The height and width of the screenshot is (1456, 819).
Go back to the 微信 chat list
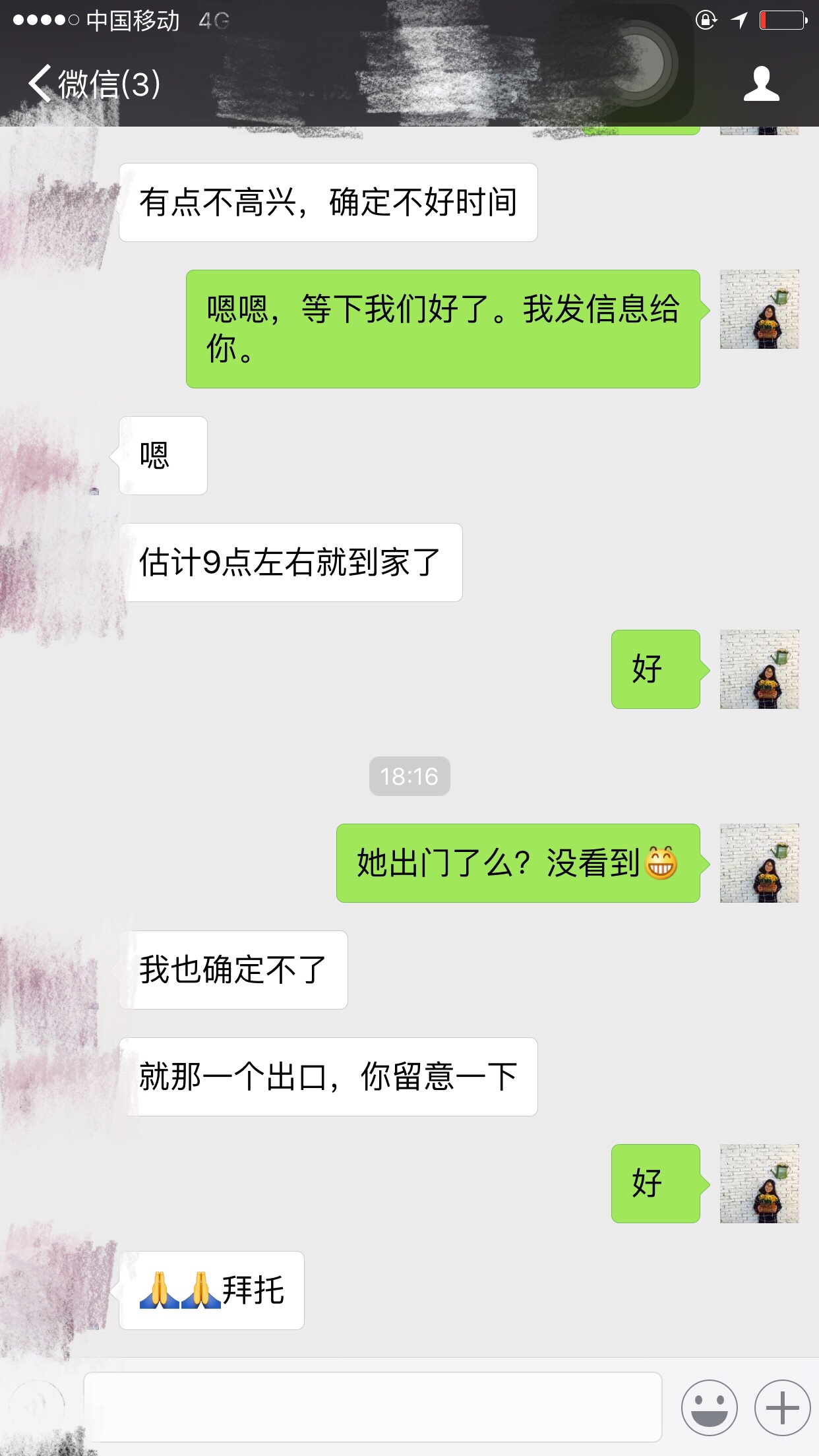pos(92,84)
